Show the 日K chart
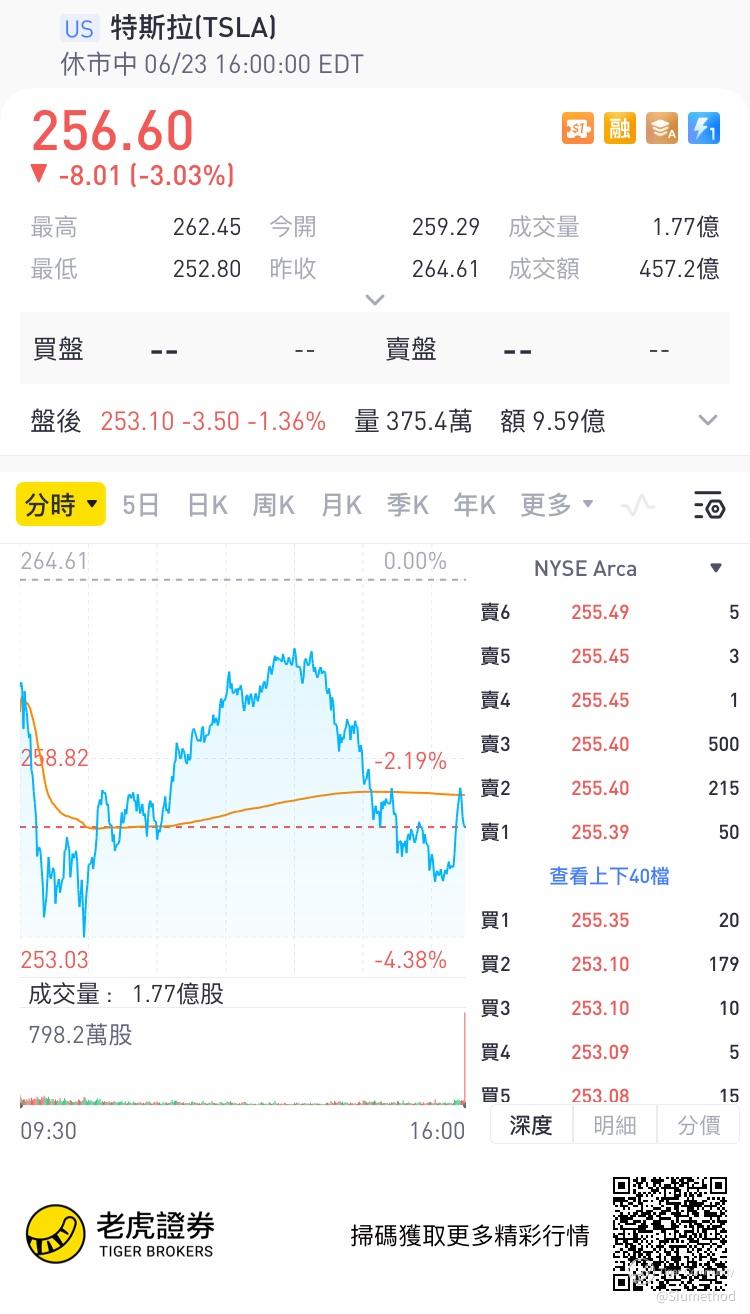This screenshot has width=750, height=1314. 207,505
